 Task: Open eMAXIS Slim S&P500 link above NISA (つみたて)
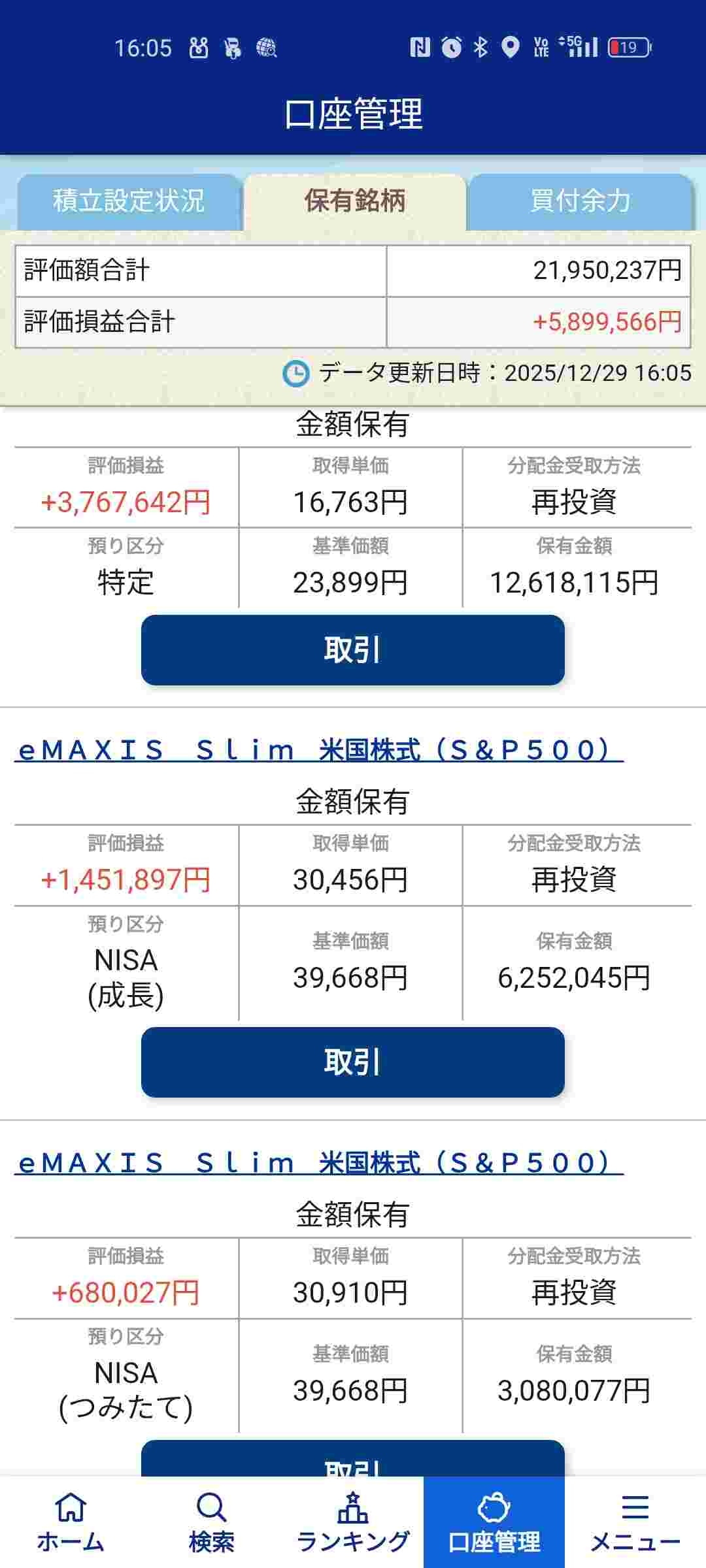[318, 1163]
